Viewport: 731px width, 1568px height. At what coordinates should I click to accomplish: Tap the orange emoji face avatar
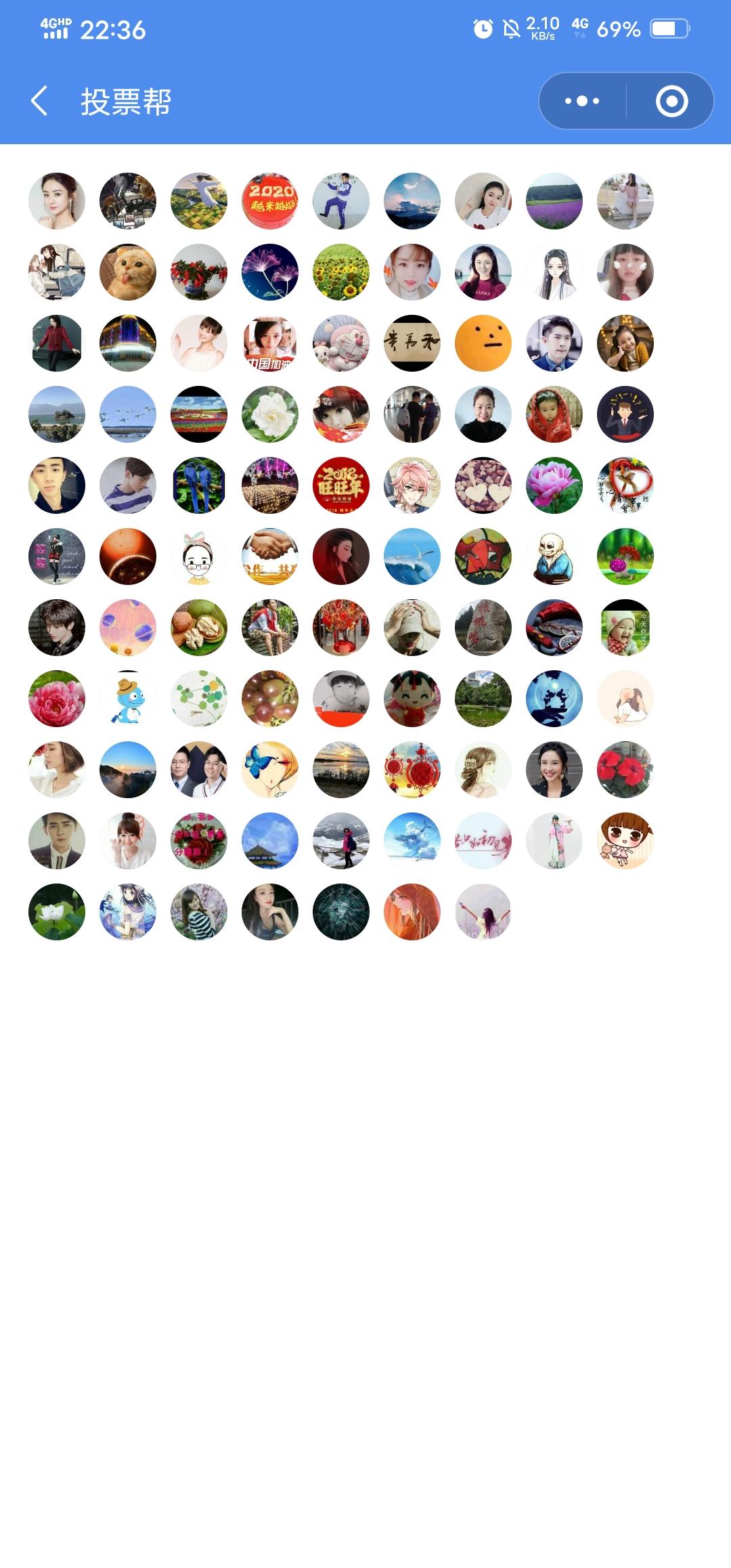point(483,343)
